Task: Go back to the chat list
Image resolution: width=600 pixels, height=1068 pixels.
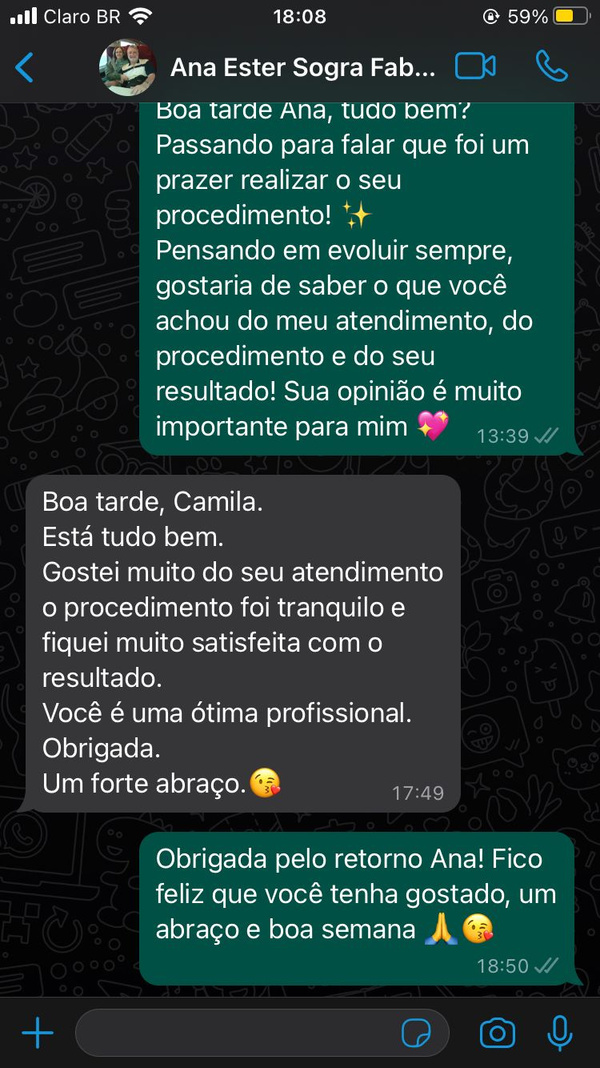Action: click(x=25, y=67)
